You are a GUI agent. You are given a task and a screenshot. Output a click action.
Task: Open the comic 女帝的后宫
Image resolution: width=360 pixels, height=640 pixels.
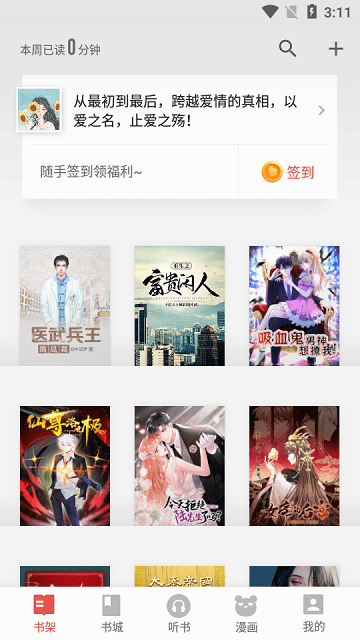294,465
